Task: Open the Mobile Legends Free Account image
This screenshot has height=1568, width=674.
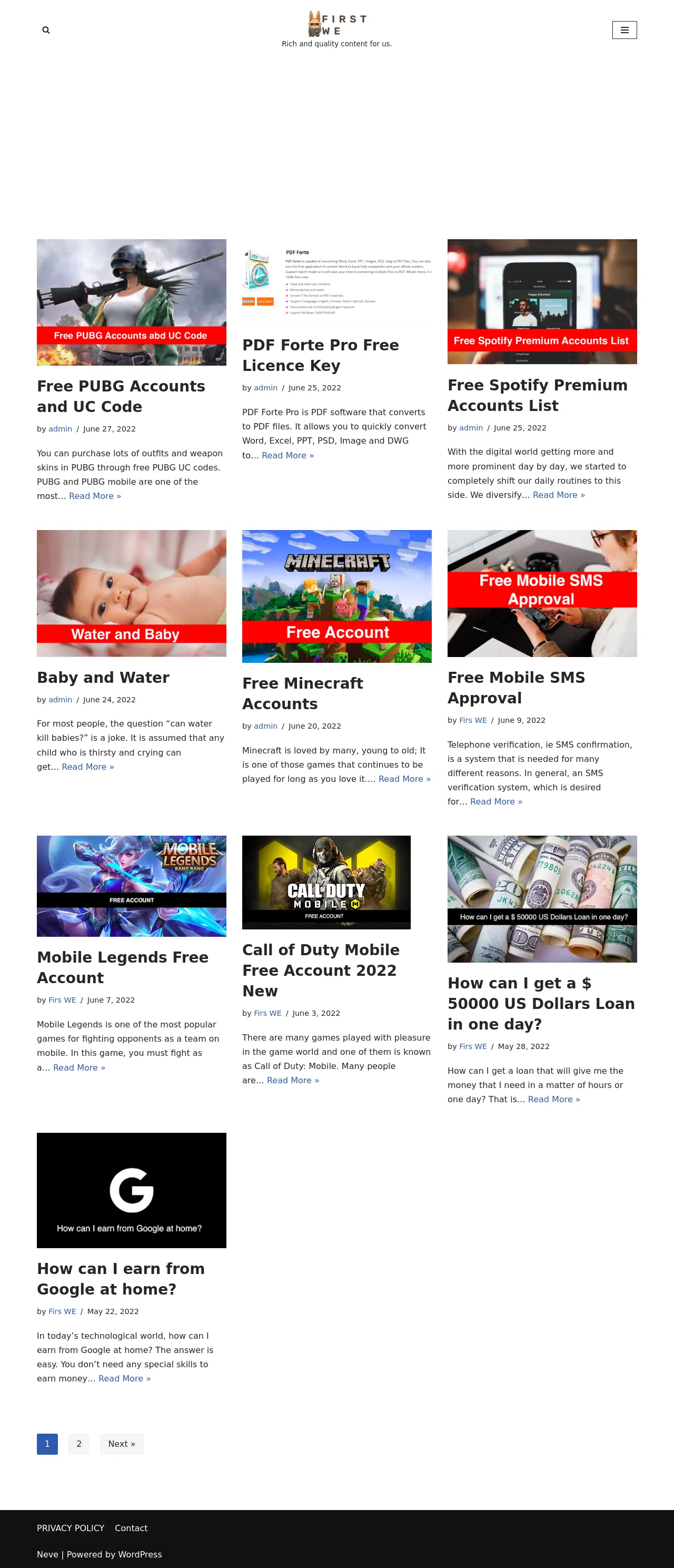Action: (x=132, y=886)
